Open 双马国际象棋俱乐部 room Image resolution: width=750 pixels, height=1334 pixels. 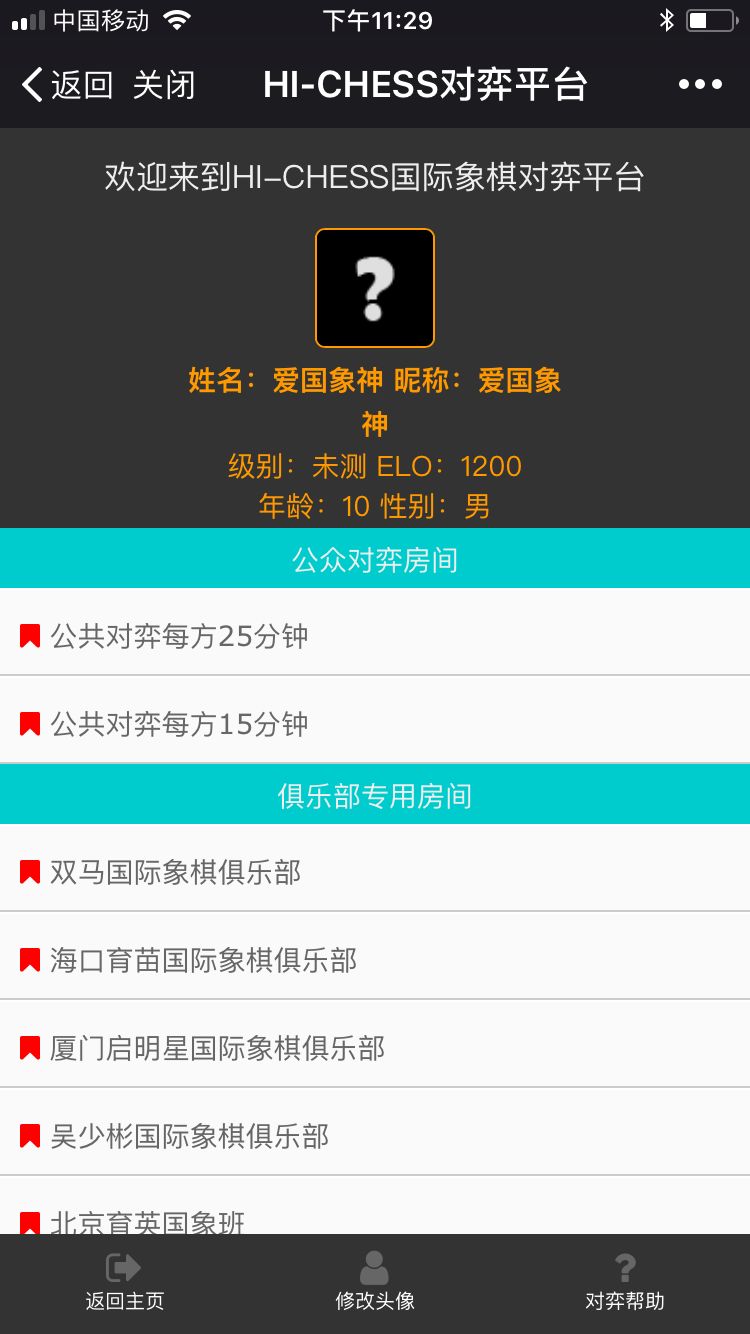(x=375, y=868)
